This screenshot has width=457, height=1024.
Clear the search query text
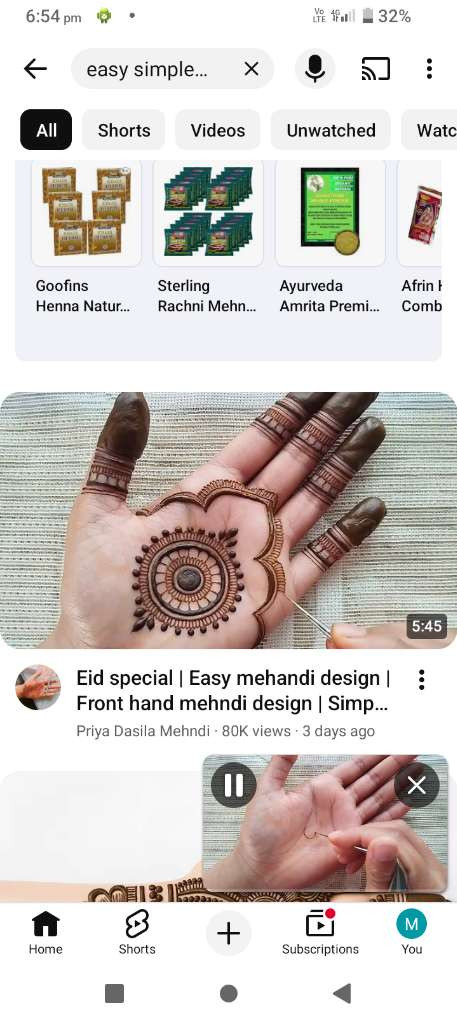(x=251, y=69)
